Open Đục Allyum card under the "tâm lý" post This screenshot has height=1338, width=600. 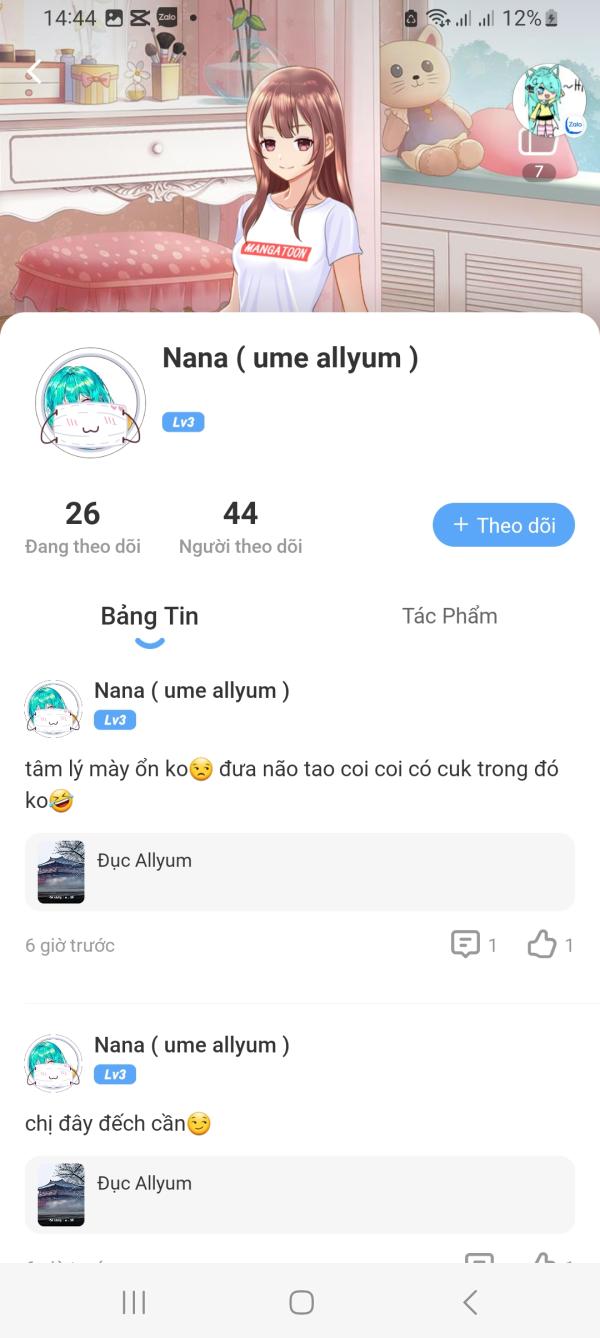(x=299, y=872)
